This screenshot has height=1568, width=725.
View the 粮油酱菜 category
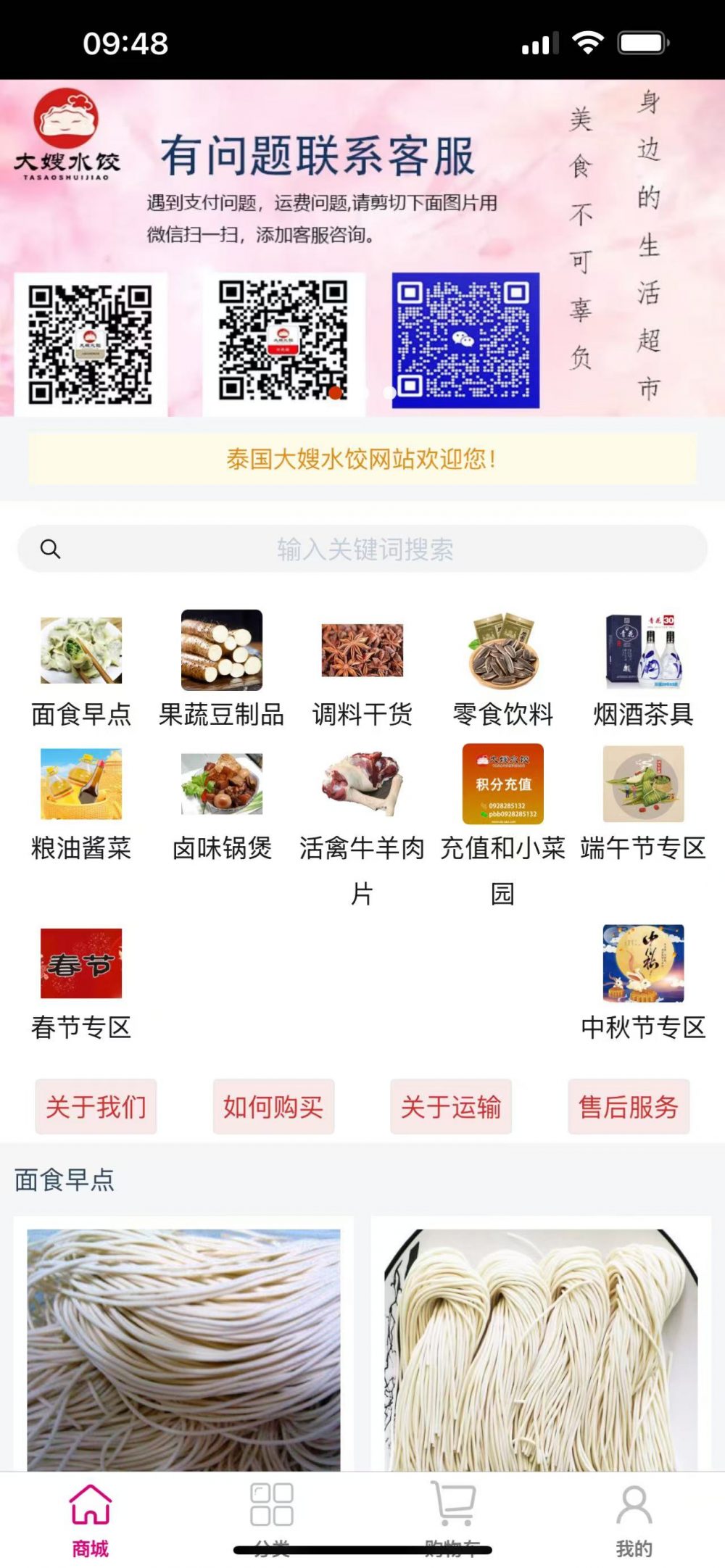click(x=81, y=802)
